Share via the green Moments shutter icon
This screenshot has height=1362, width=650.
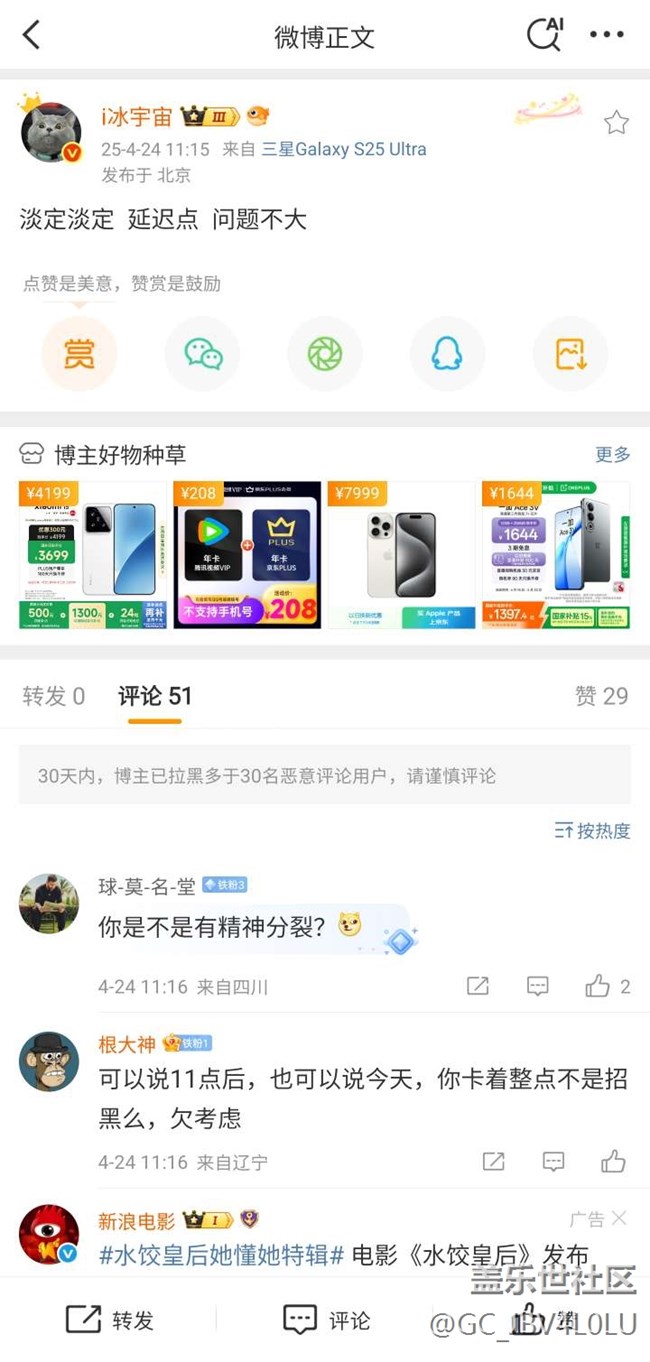tap(325, 354)
